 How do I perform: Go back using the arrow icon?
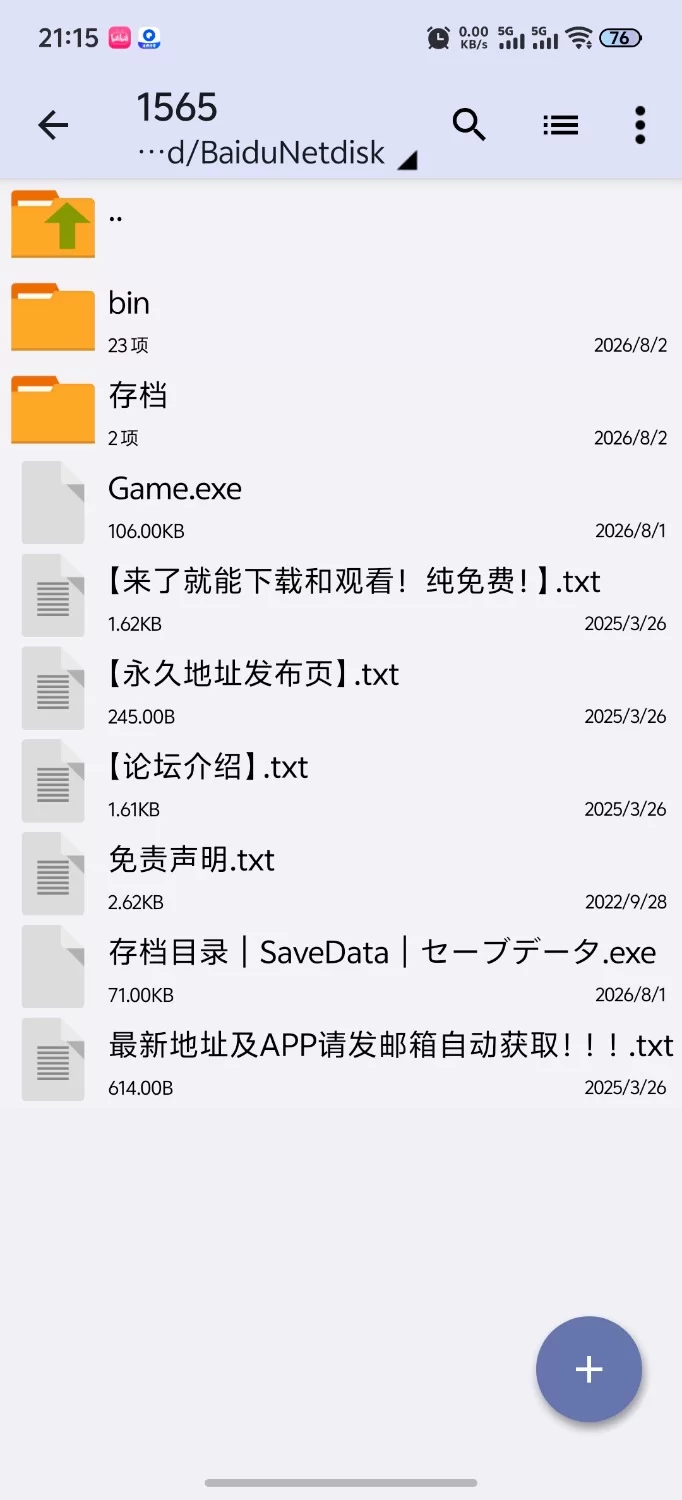click(x=53, y=125)
